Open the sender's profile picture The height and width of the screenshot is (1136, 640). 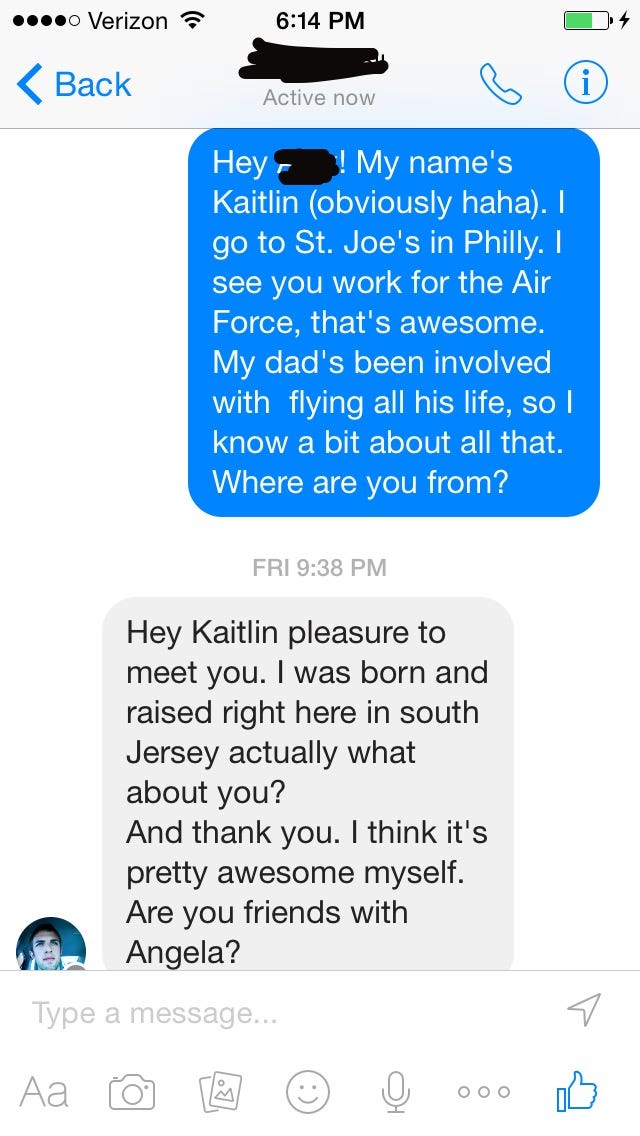point(51,944)
